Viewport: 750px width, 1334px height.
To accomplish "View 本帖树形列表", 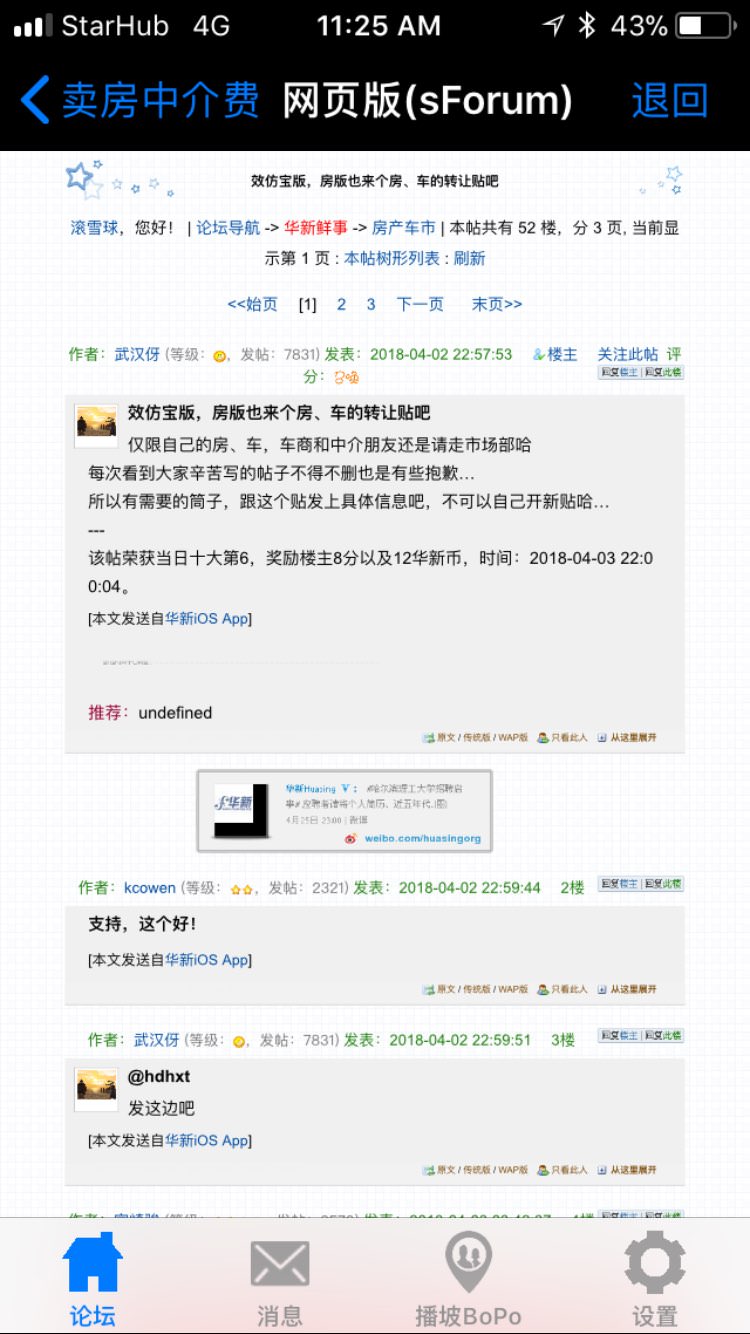I will (392, 258).
